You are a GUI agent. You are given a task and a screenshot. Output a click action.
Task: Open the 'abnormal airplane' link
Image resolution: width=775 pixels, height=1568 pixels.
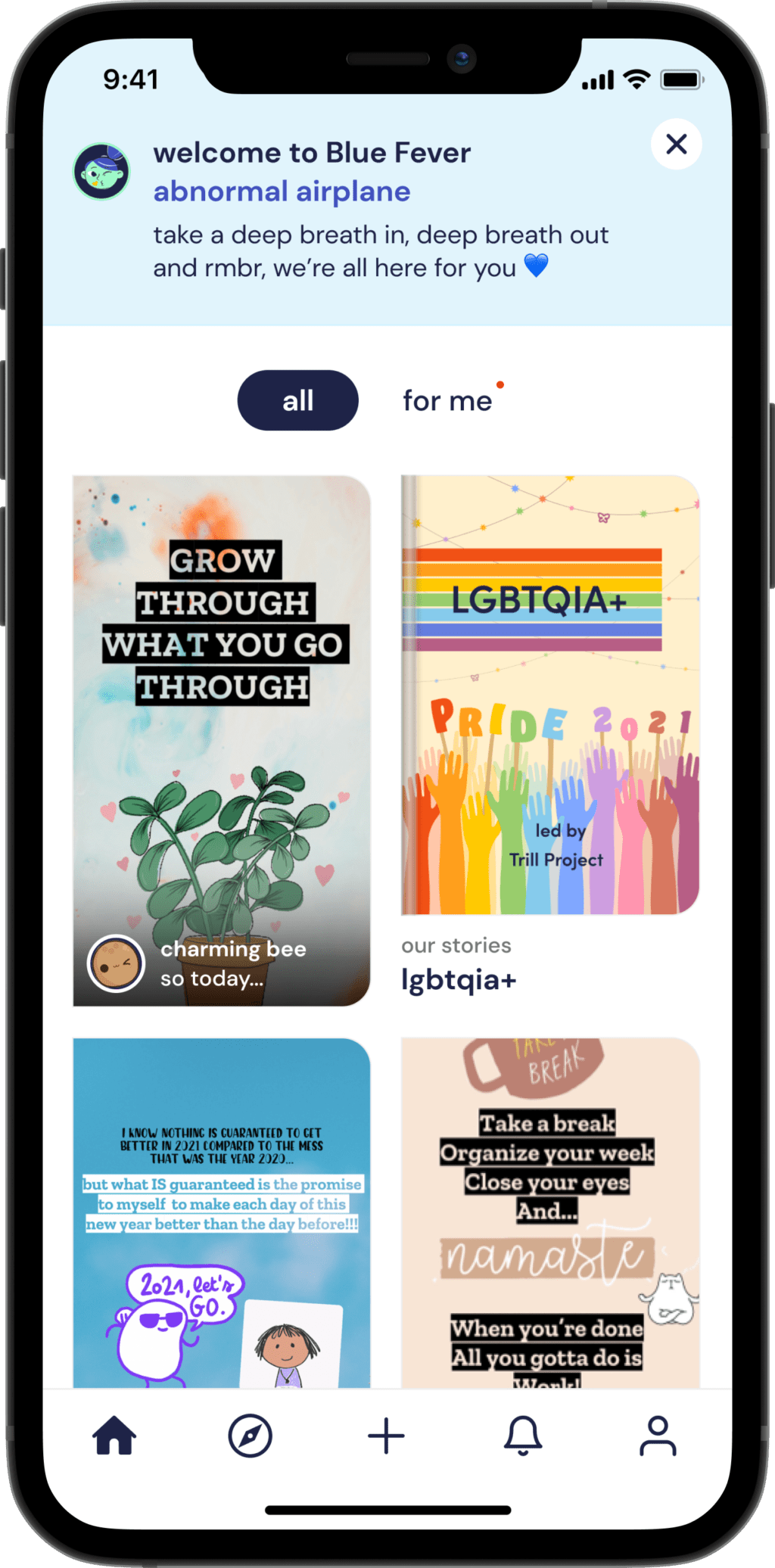282,191
